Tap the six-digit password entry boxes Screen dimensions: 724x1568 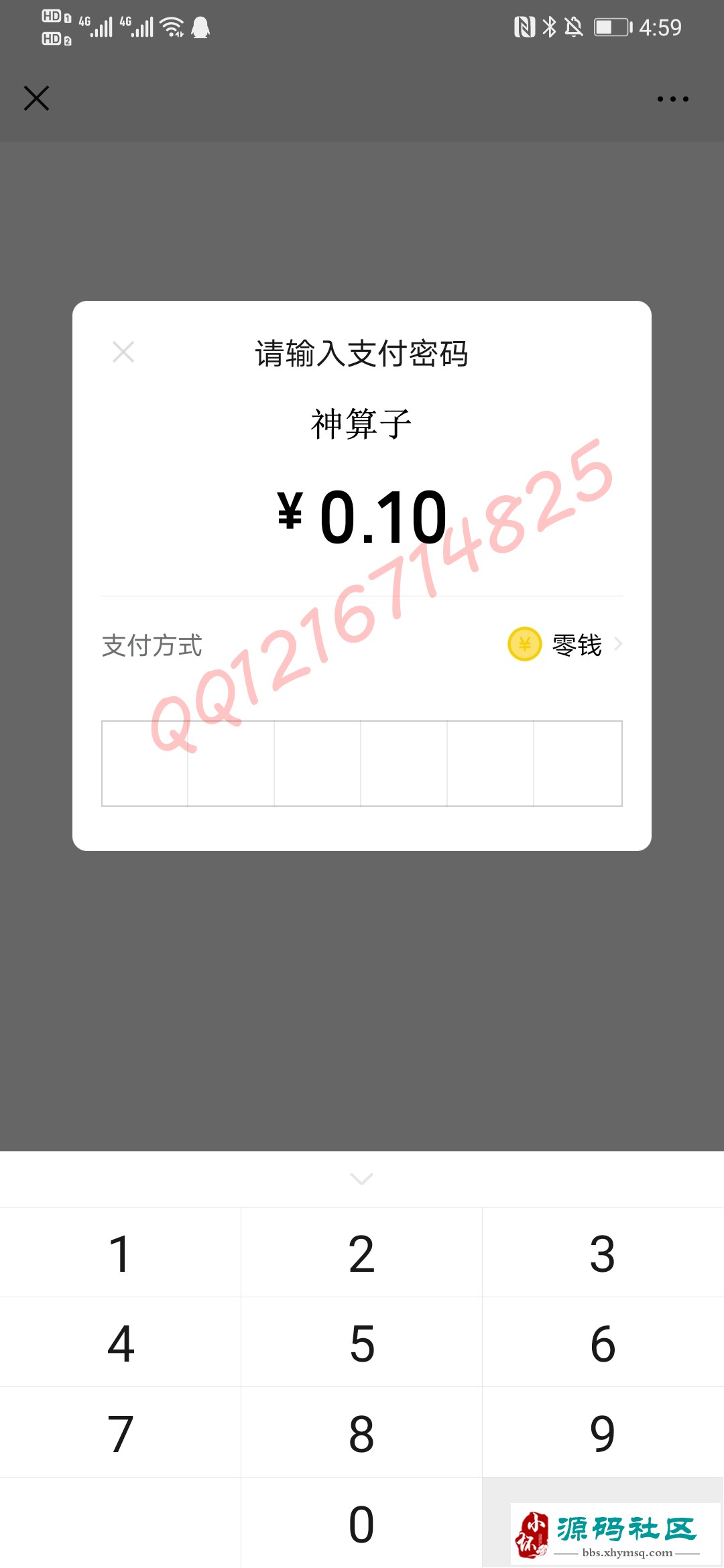[361, 763]
